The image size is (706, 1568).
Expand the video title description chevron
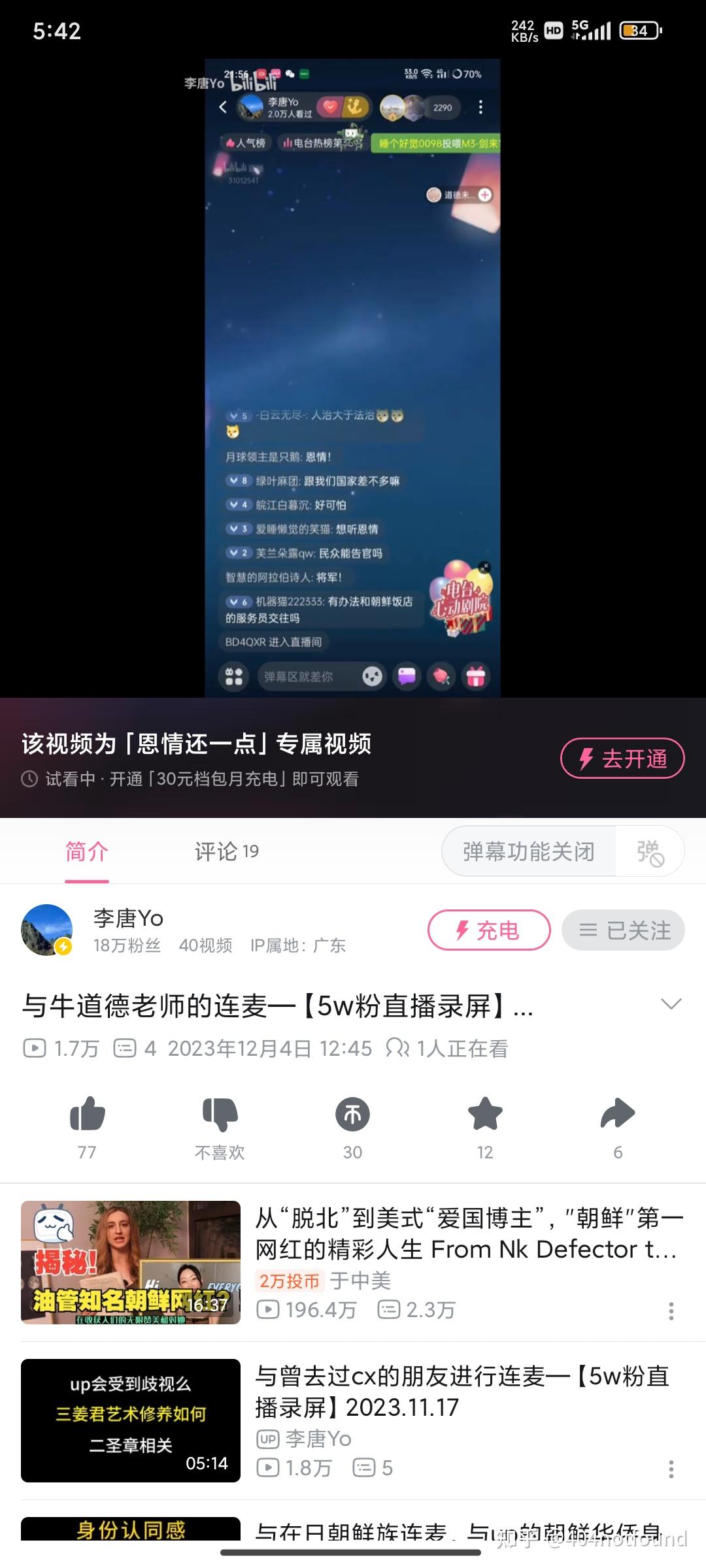click(x=671, y=1004)
